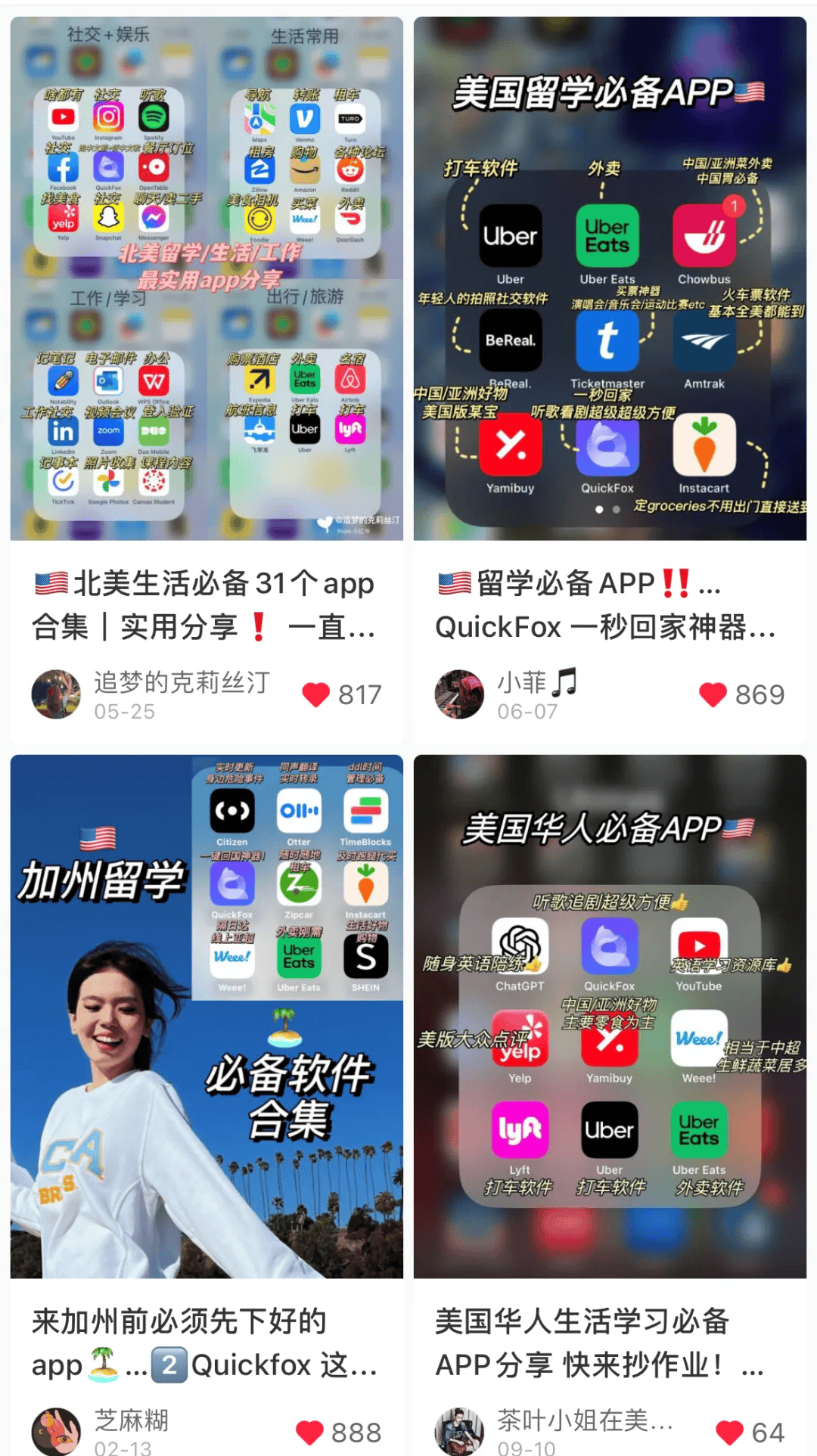Open the Weee! icon described as 相当于中超

[698, 1038]
